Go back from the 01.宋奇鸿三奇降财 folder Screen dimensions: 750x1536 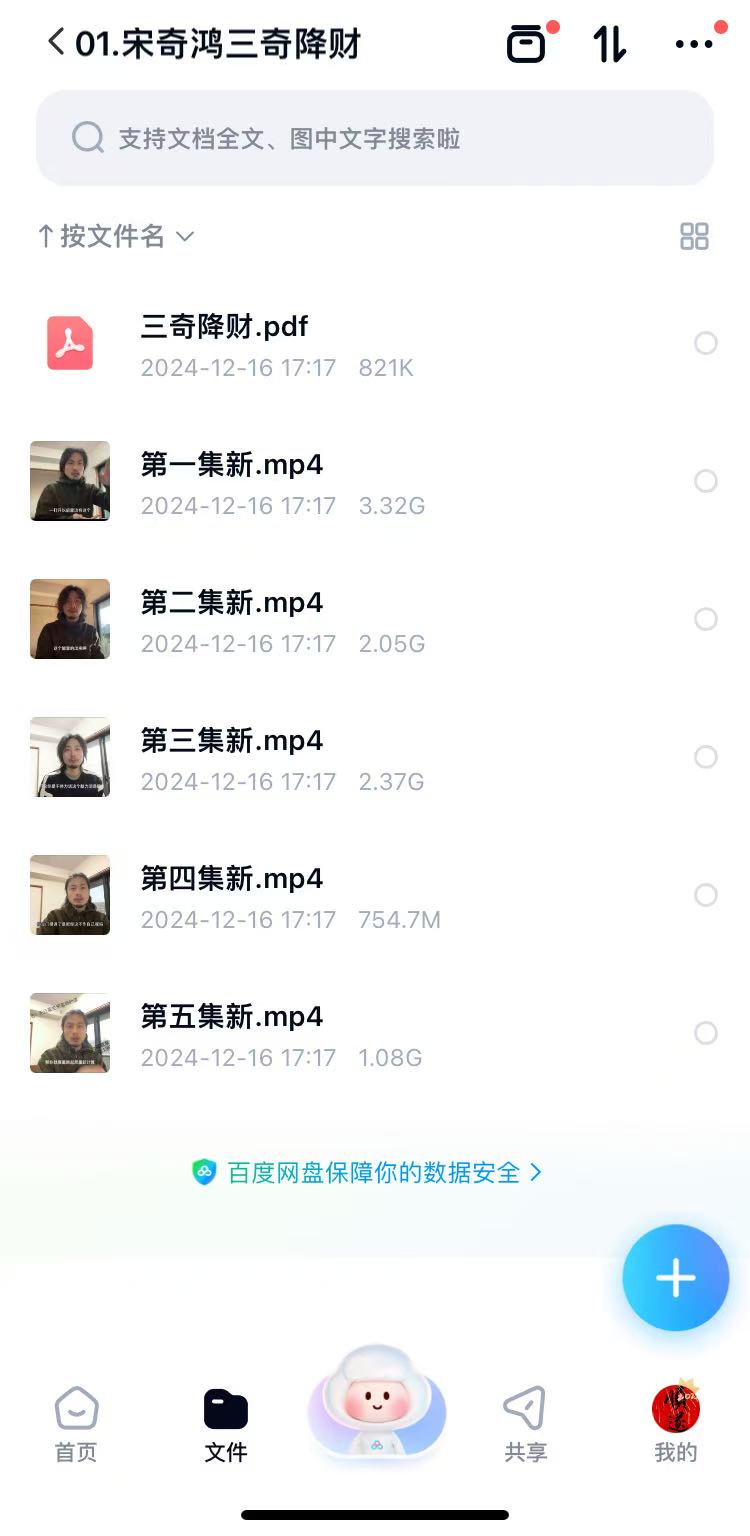[x=57, y=43]
